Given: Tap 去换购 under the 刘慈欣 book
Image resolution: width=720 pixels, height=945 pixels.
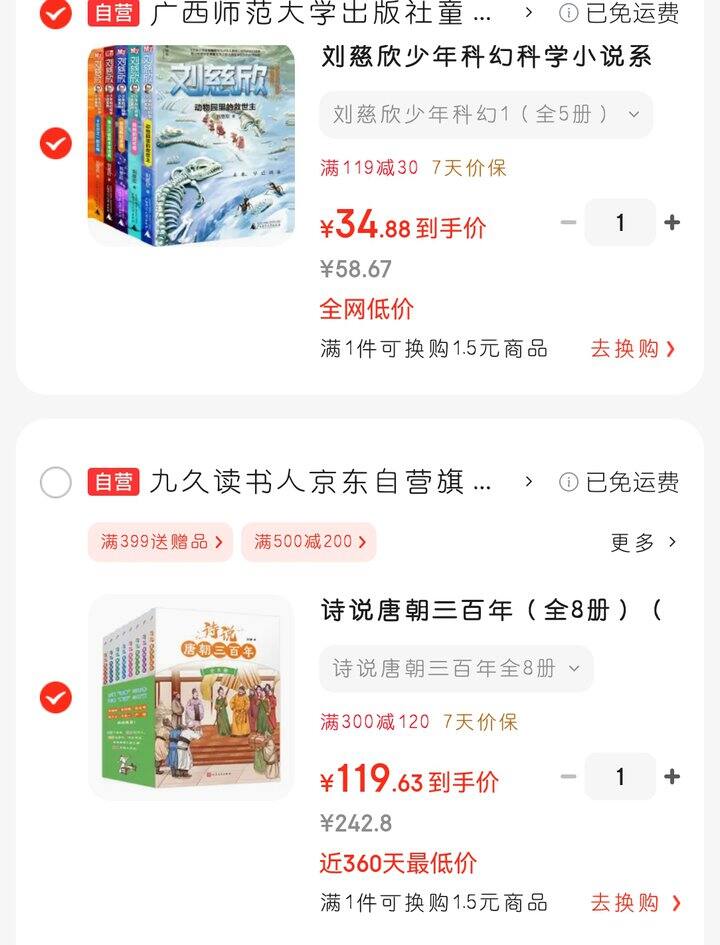Looking at the screenshot, I should click(x=633, y=349).
